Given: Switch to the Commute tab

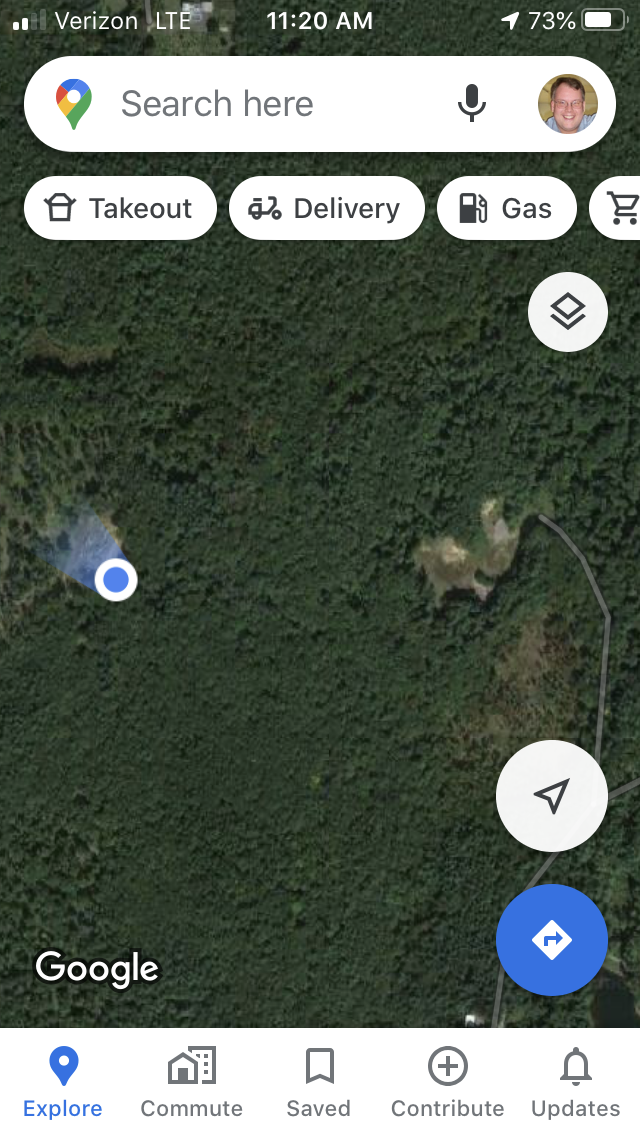Looking at the screenshot, I should [x=191, y=1082].
